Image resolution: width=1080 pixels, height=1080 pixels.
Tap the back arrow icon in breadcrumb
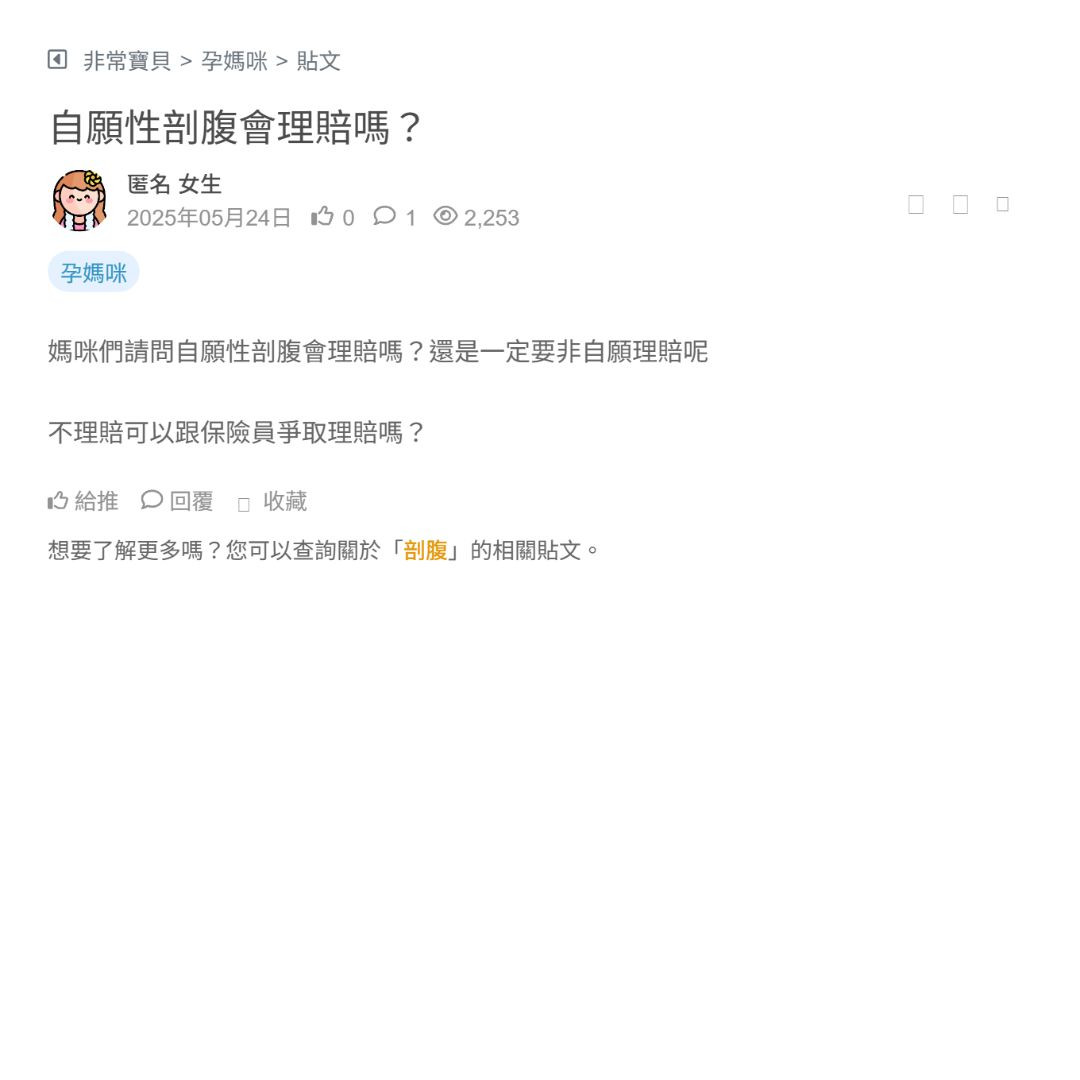57,60
